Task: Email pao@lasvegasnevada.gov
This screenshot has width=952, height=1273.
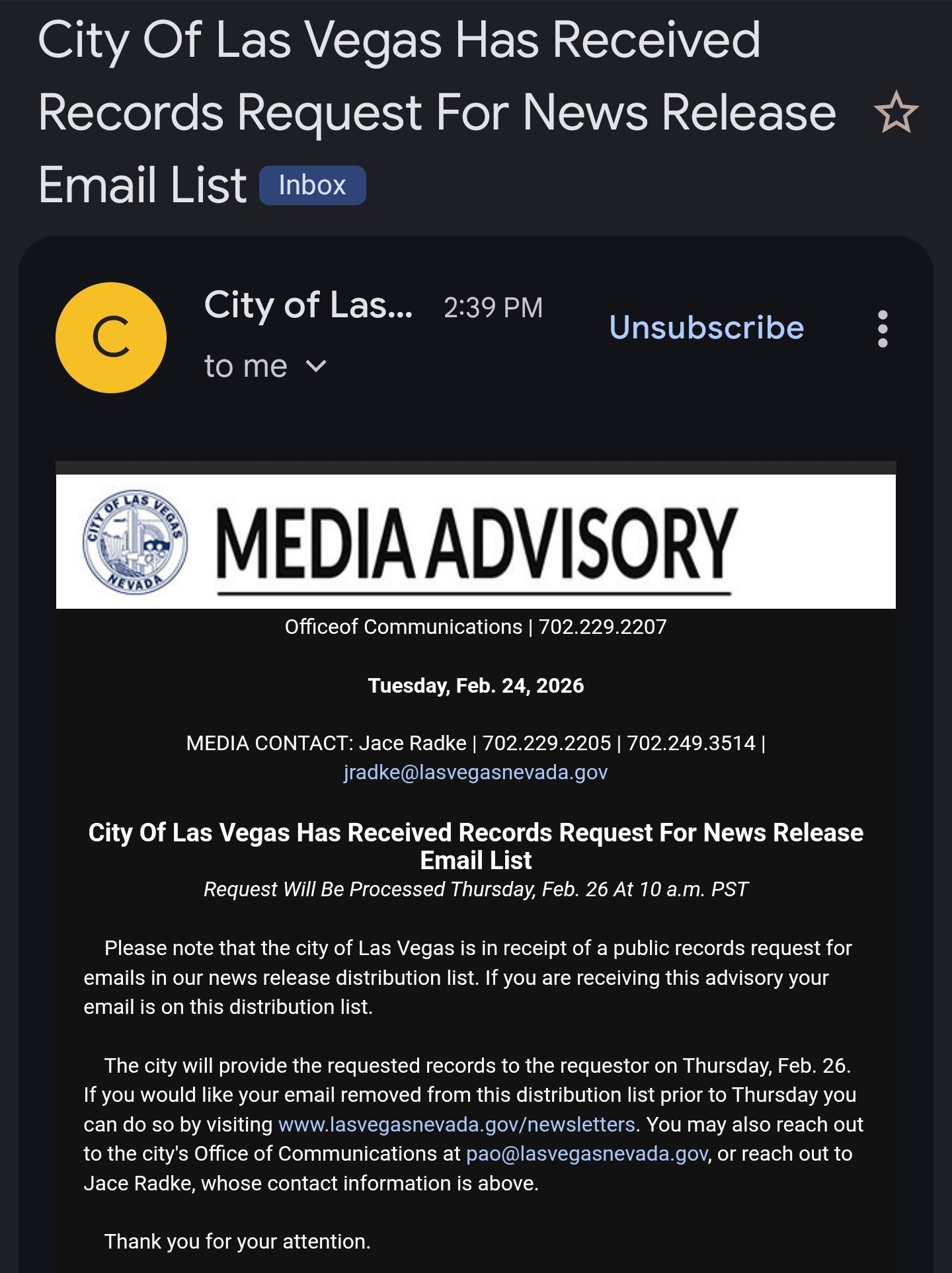Action: 587,1153
